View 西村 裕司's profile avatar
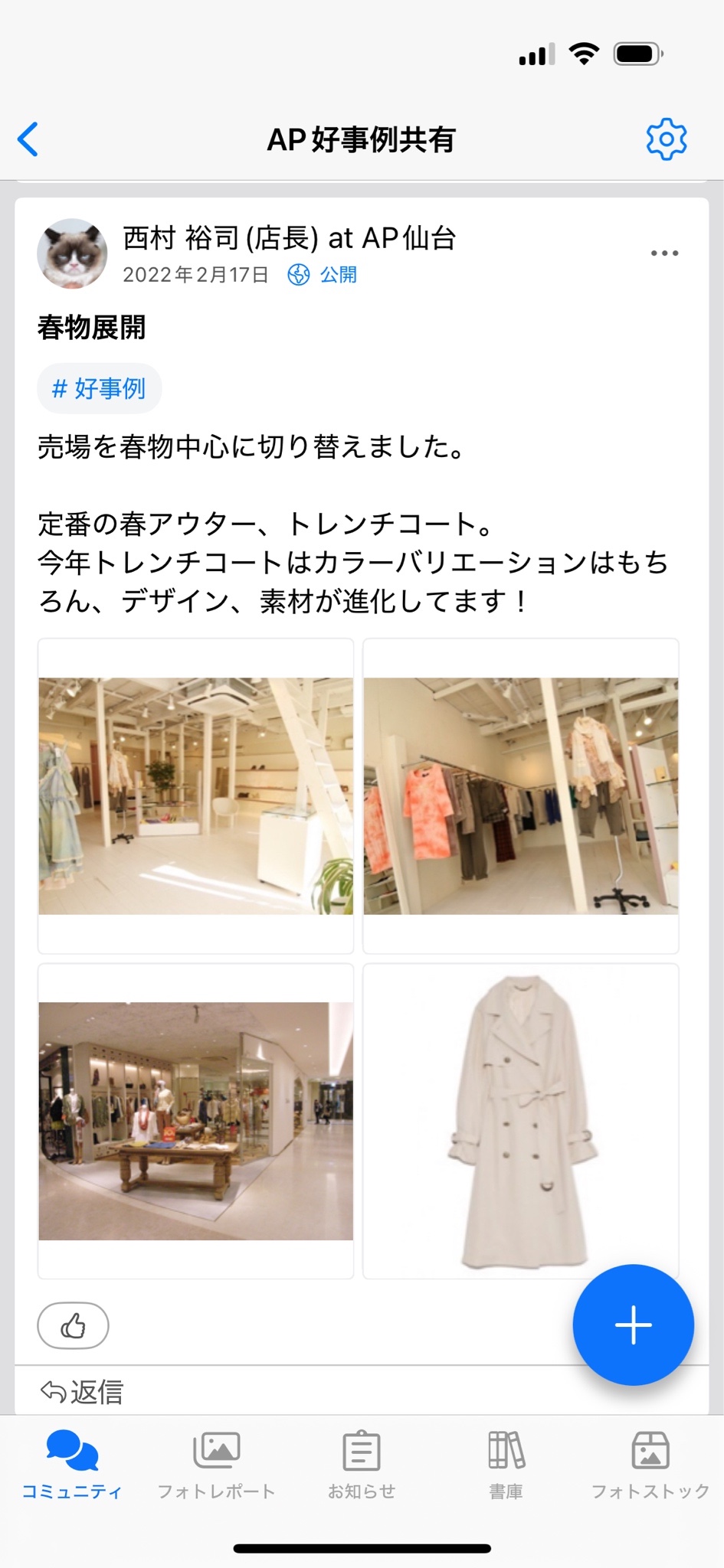The height and width of the screenshot is (1568, 724). coord(72,253)
